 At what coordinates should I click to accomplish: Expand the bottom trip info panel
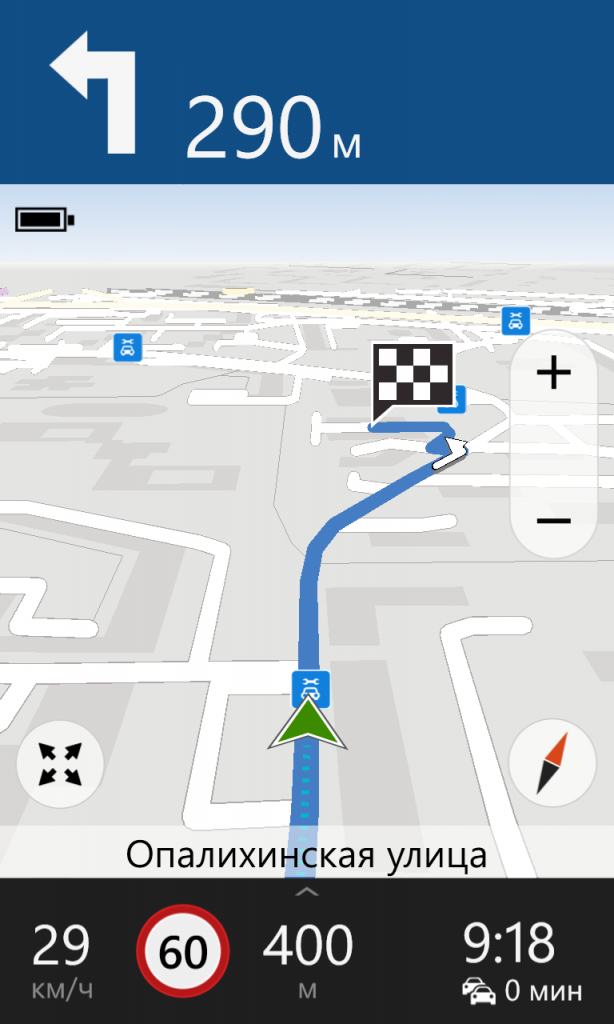(307, 891)
